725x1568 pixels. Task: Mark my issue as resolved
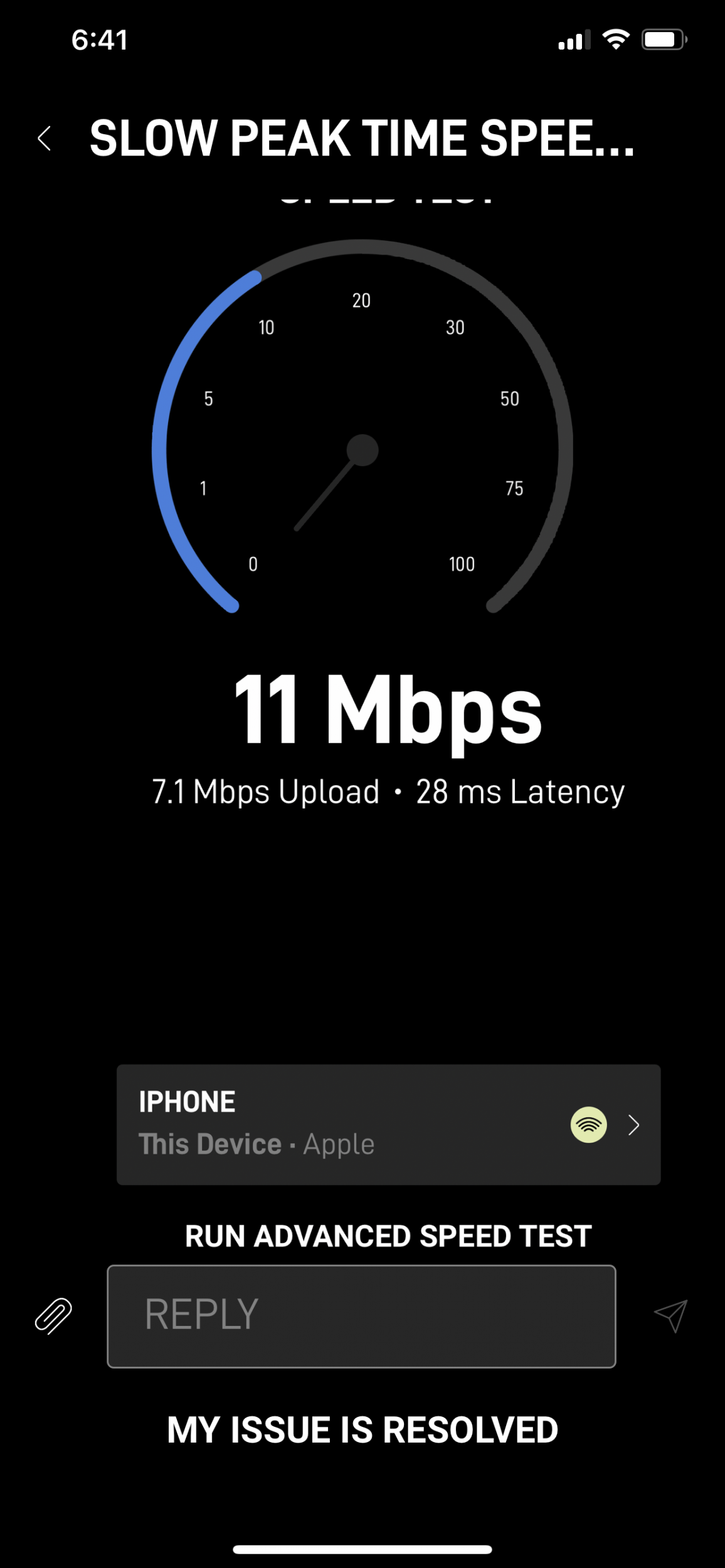[x=362, y=1430]
